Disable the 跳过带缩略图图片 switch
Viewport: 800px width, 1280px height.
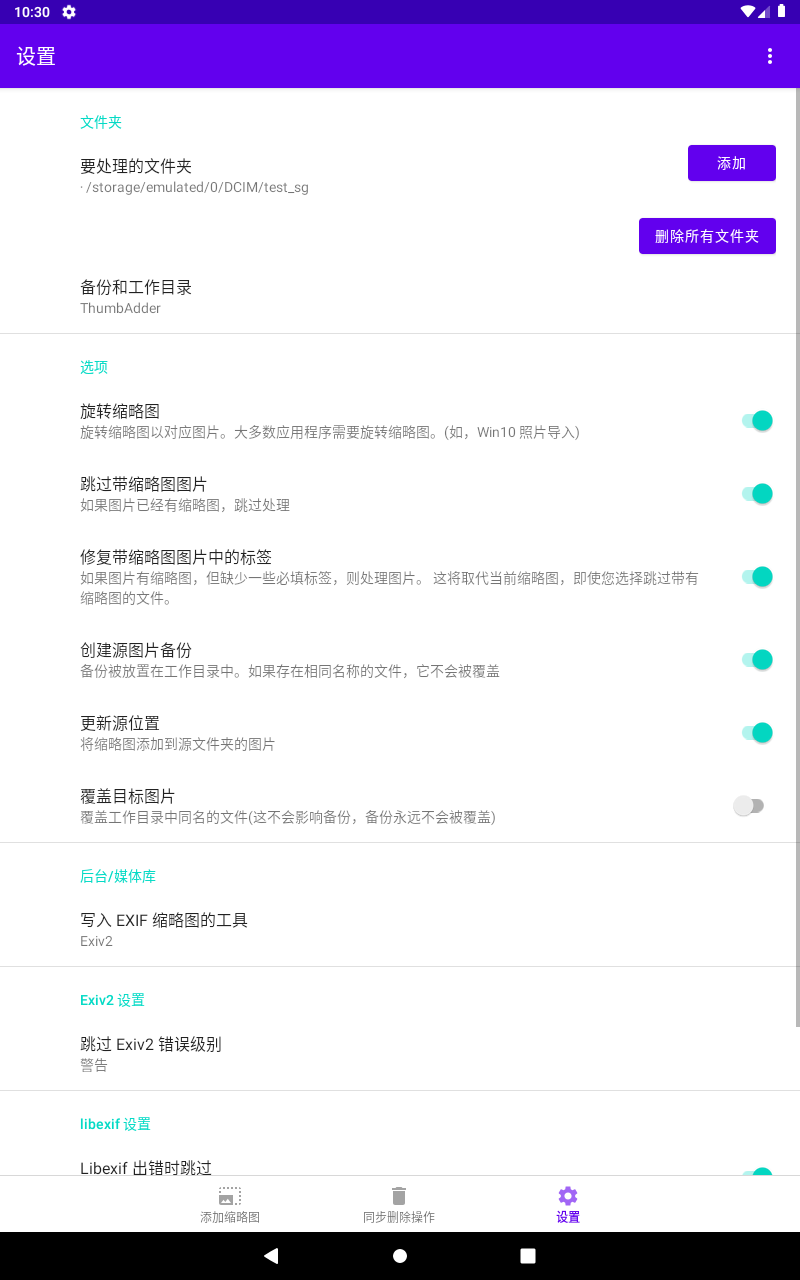pos(757,493)
